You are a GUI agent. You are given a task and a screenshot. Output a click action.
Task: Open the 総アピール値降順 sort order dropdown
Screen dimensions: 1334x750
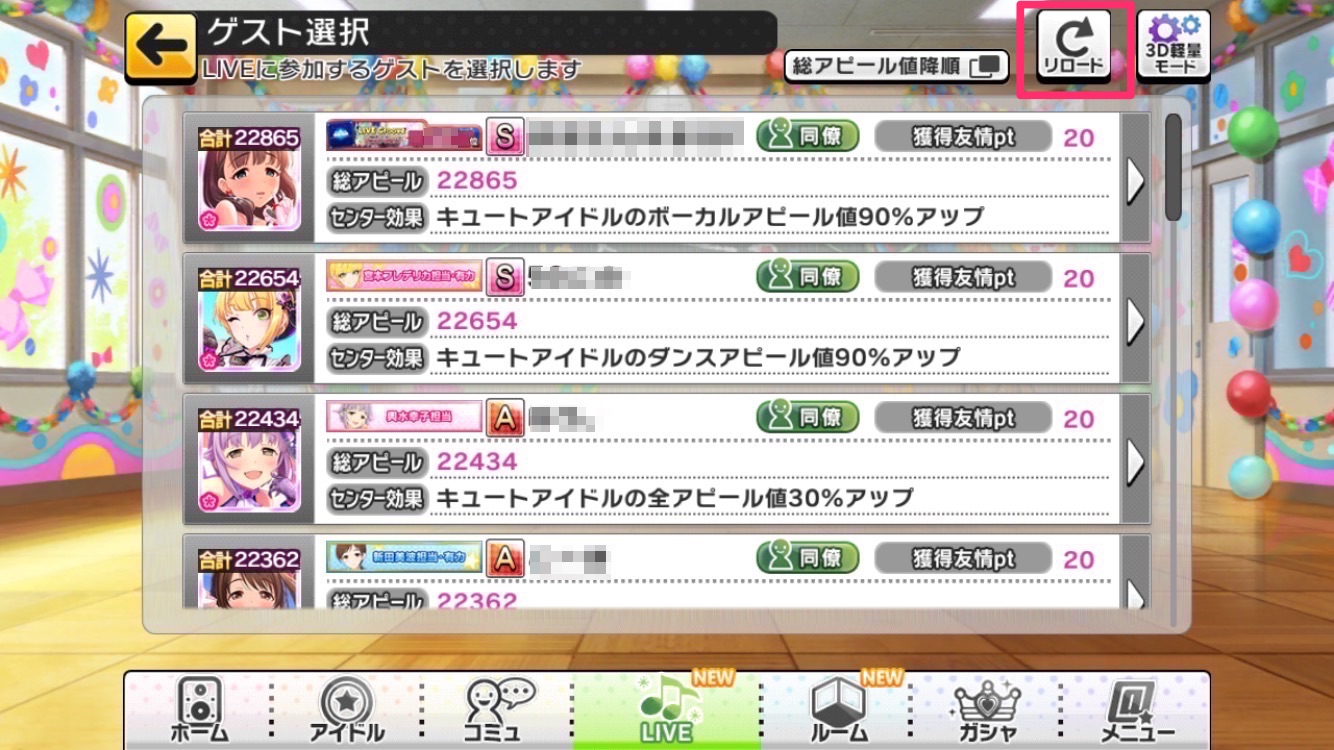[x=895, y=67]
